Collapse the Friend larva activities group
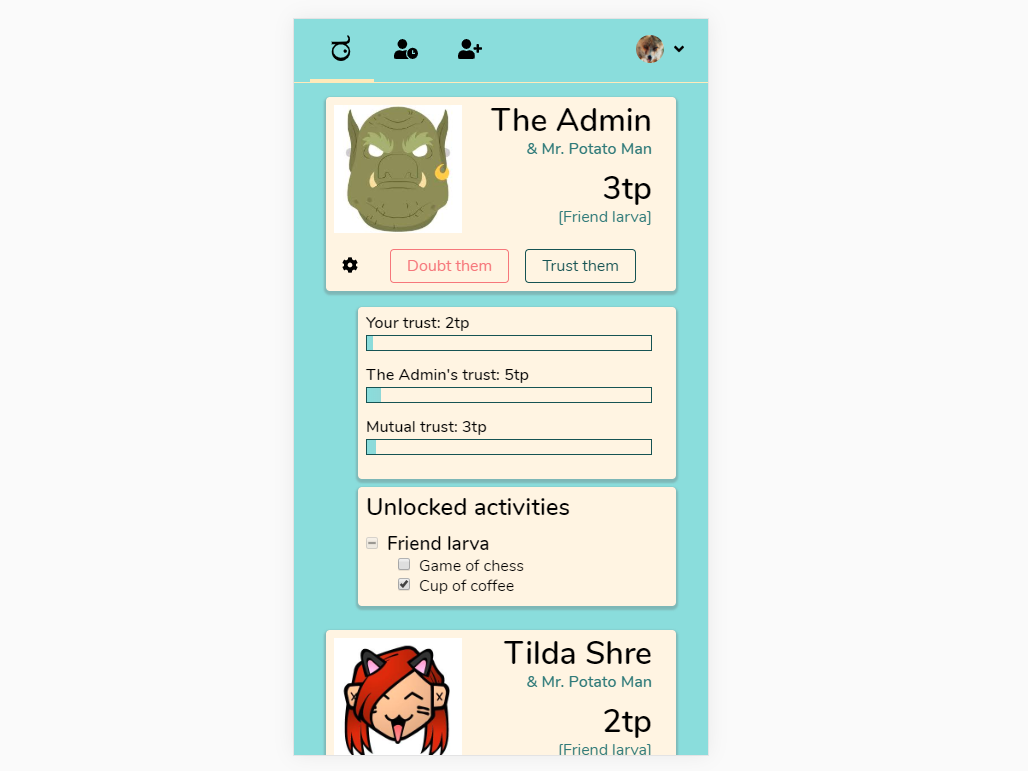 [372, 543]
